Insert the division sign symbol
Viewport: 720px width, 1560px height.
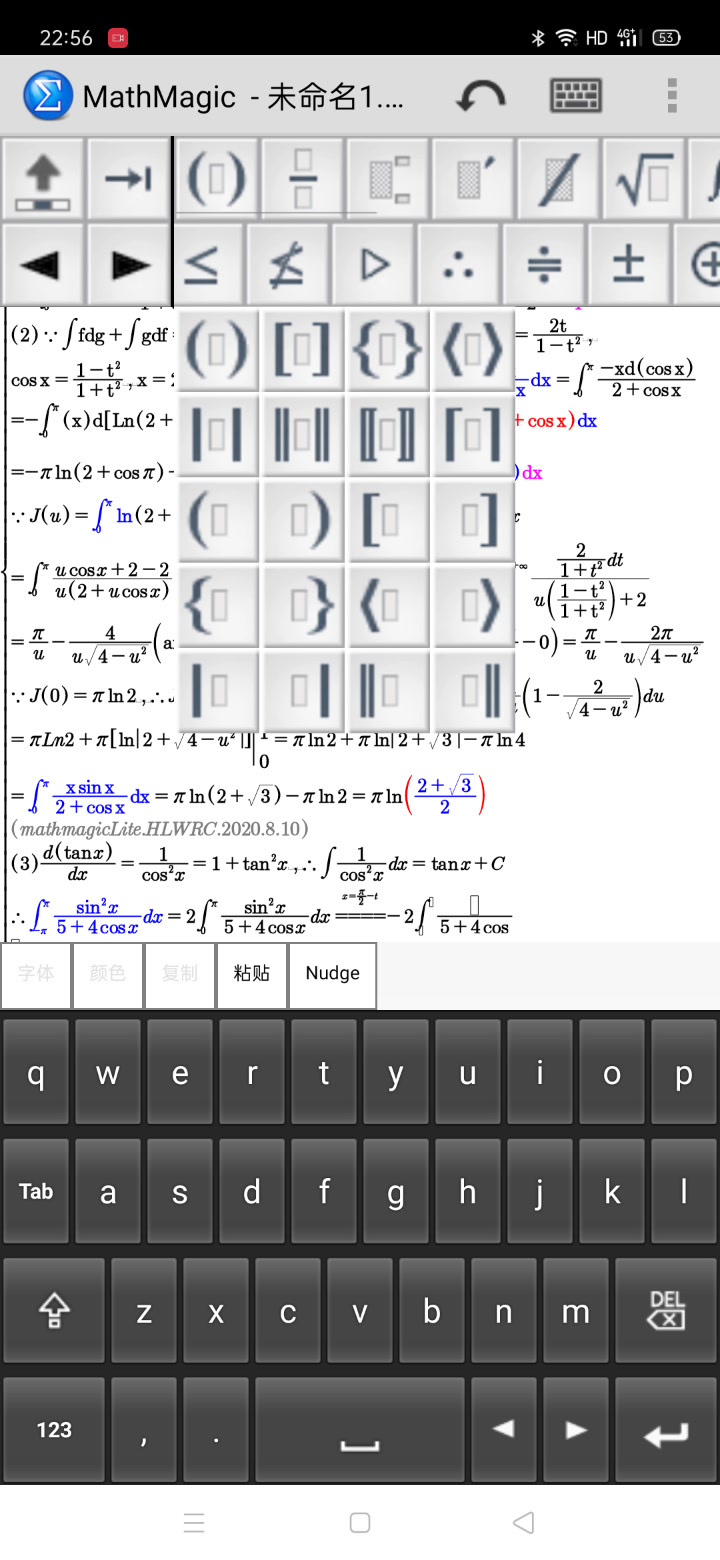click(544, 265)
